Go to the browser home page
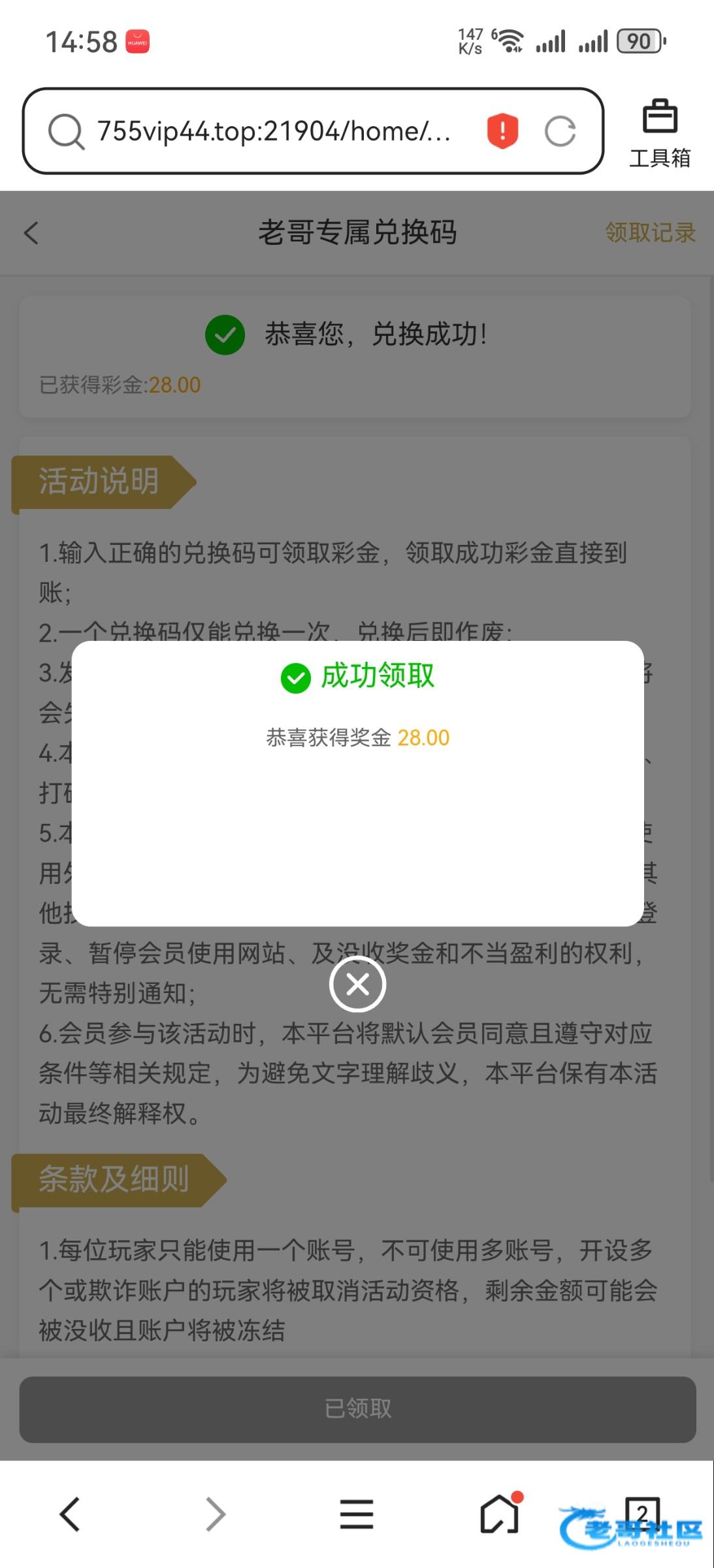This screenshot has width=714, height=1568. 500,1513
